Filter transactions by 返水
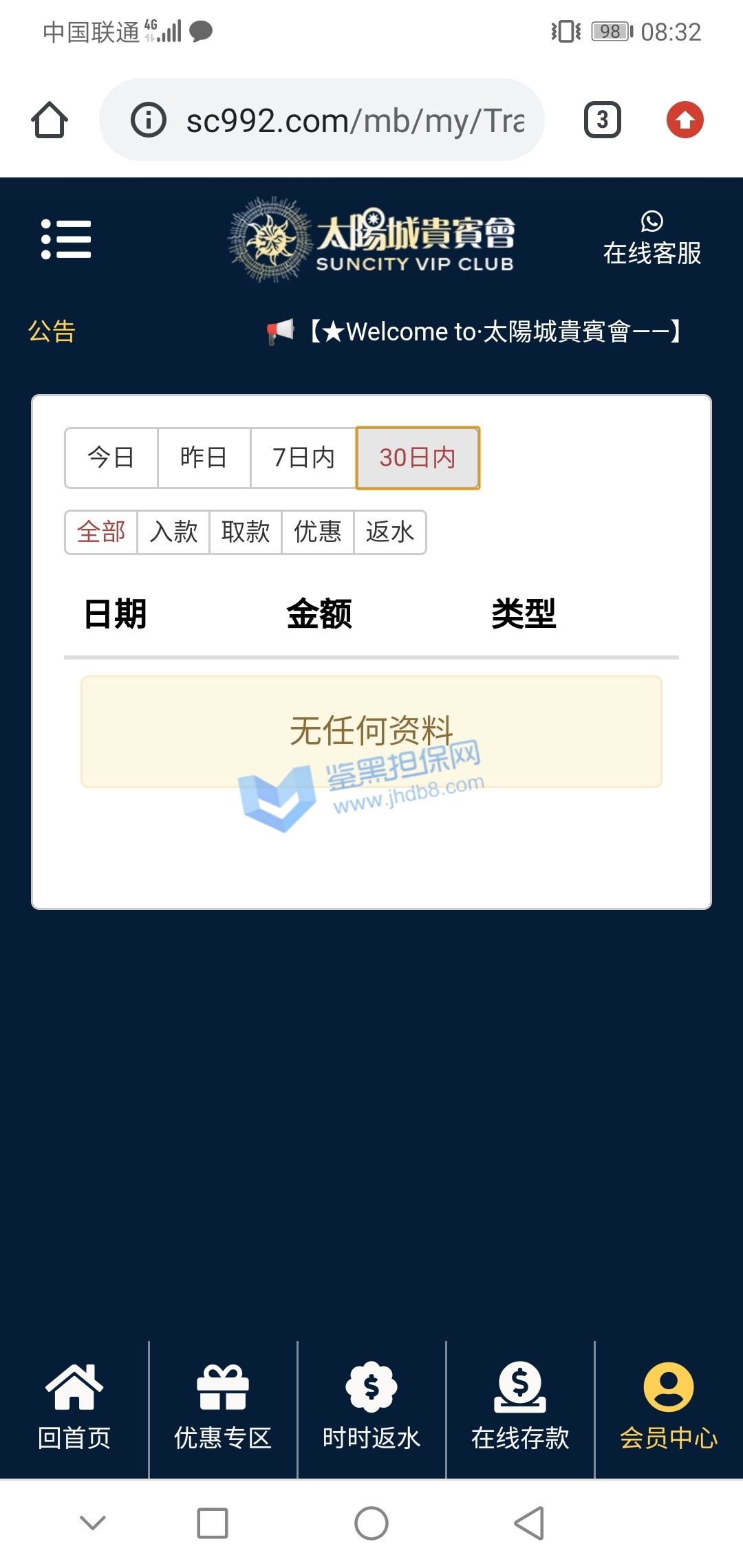Viewport: 743px width, 1568px height. [390, 532]
